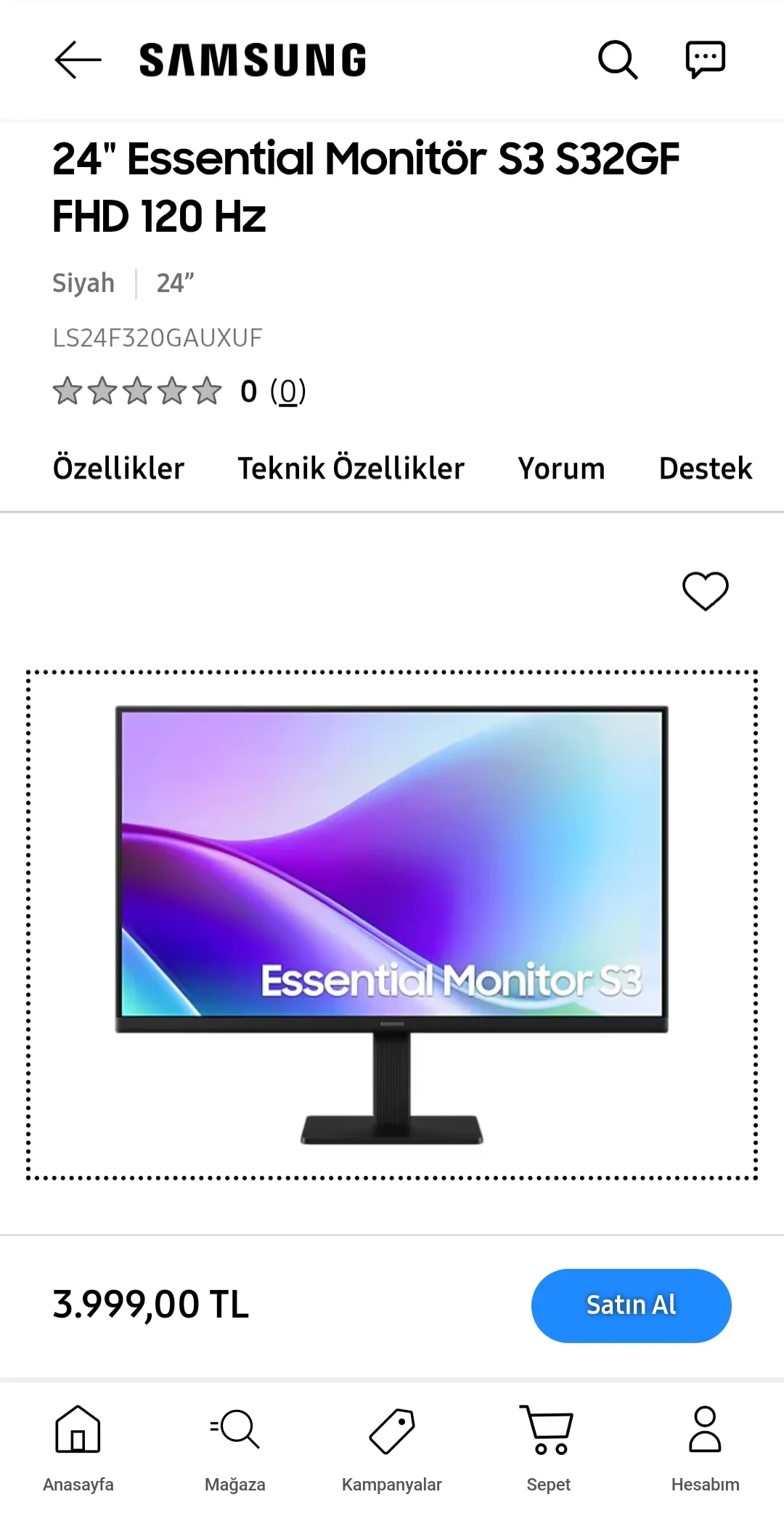Screen dimensions: 784x1521
Task: Open the chat support icon
Action: 706,60
